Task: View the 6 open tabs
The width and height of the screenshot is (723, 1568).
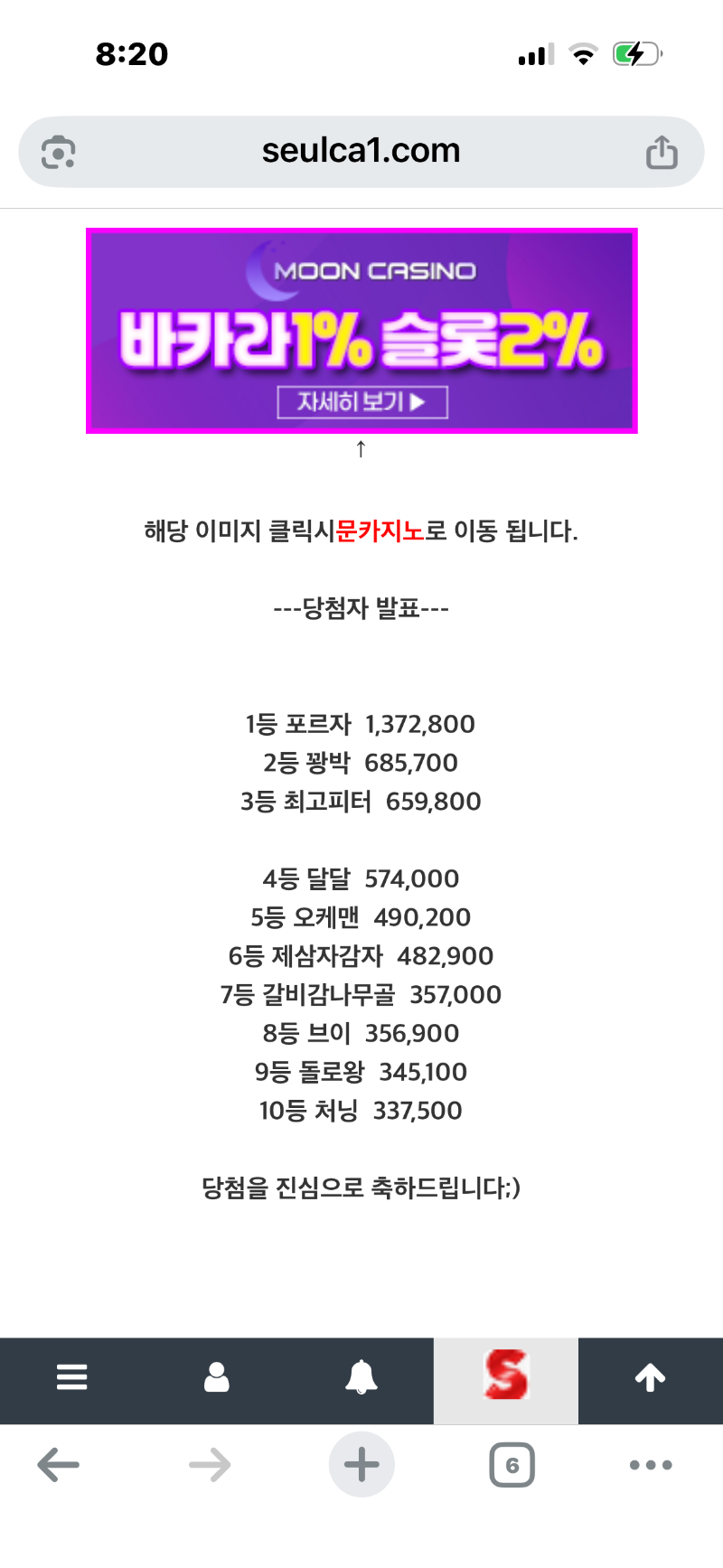Action: point(512,1465)
